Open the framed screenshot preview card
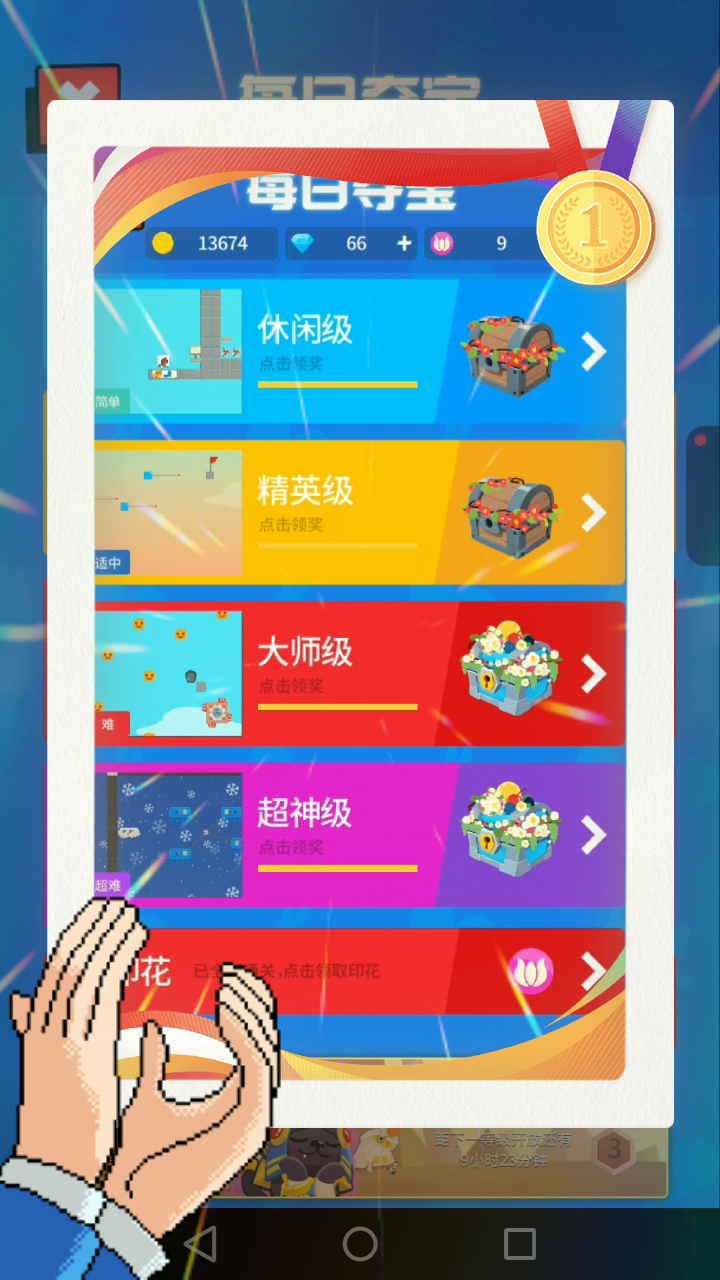The image size is (720, 1280). [x=360, y=613]
